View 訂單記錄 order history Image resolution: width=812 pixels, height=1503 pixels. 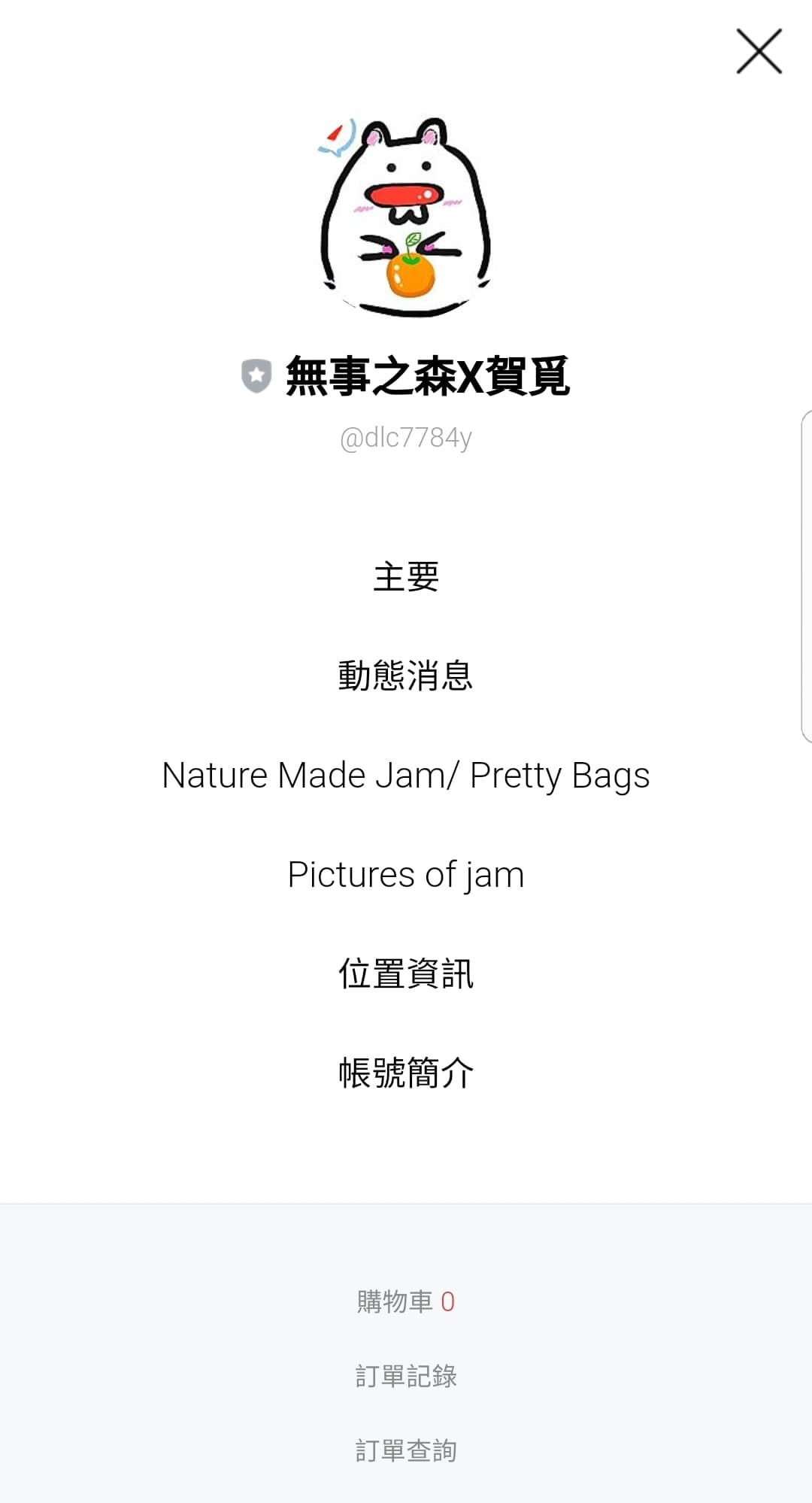[406, 1376]
